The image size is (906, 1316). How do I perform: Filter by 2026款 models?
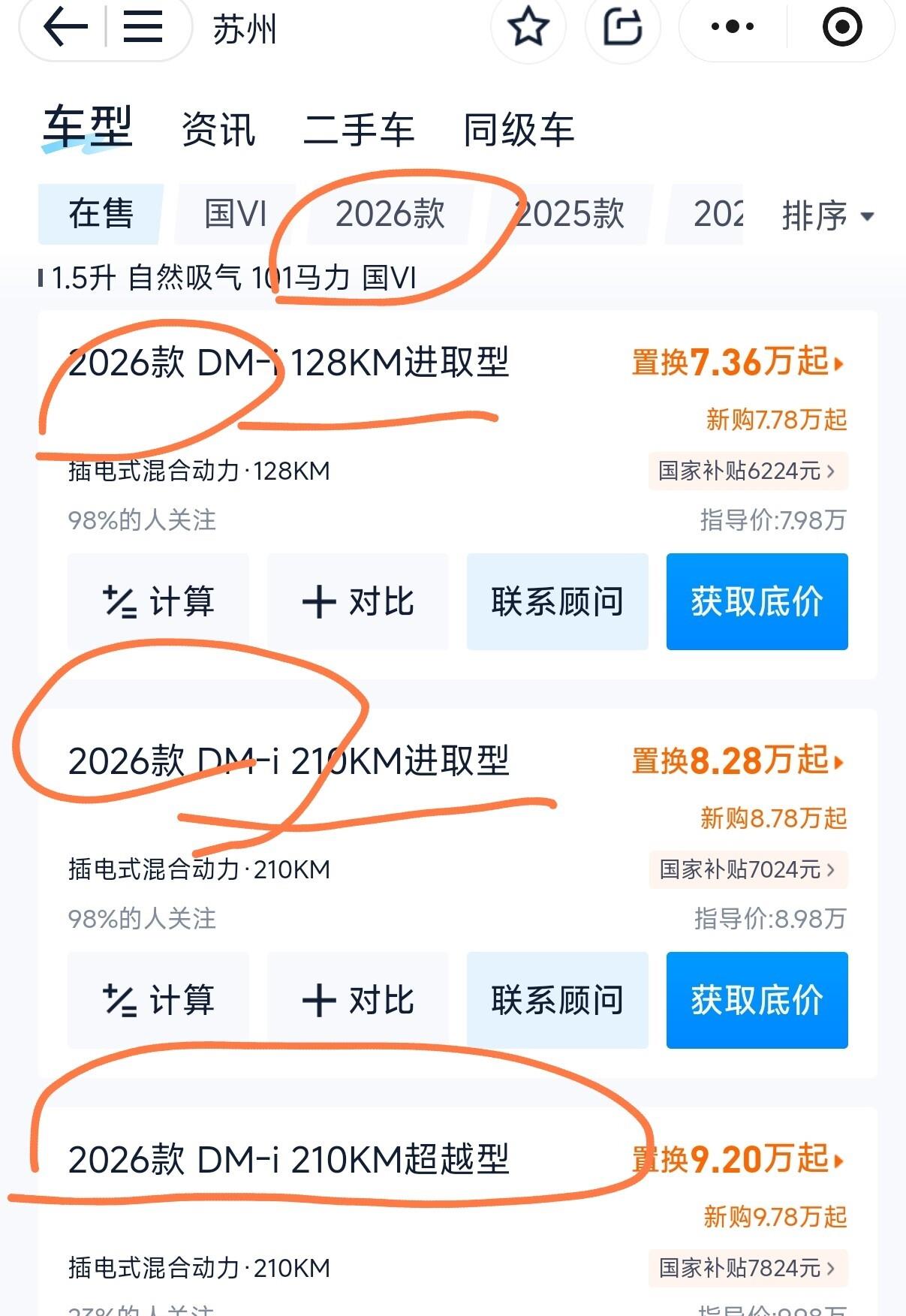point(390,214)
